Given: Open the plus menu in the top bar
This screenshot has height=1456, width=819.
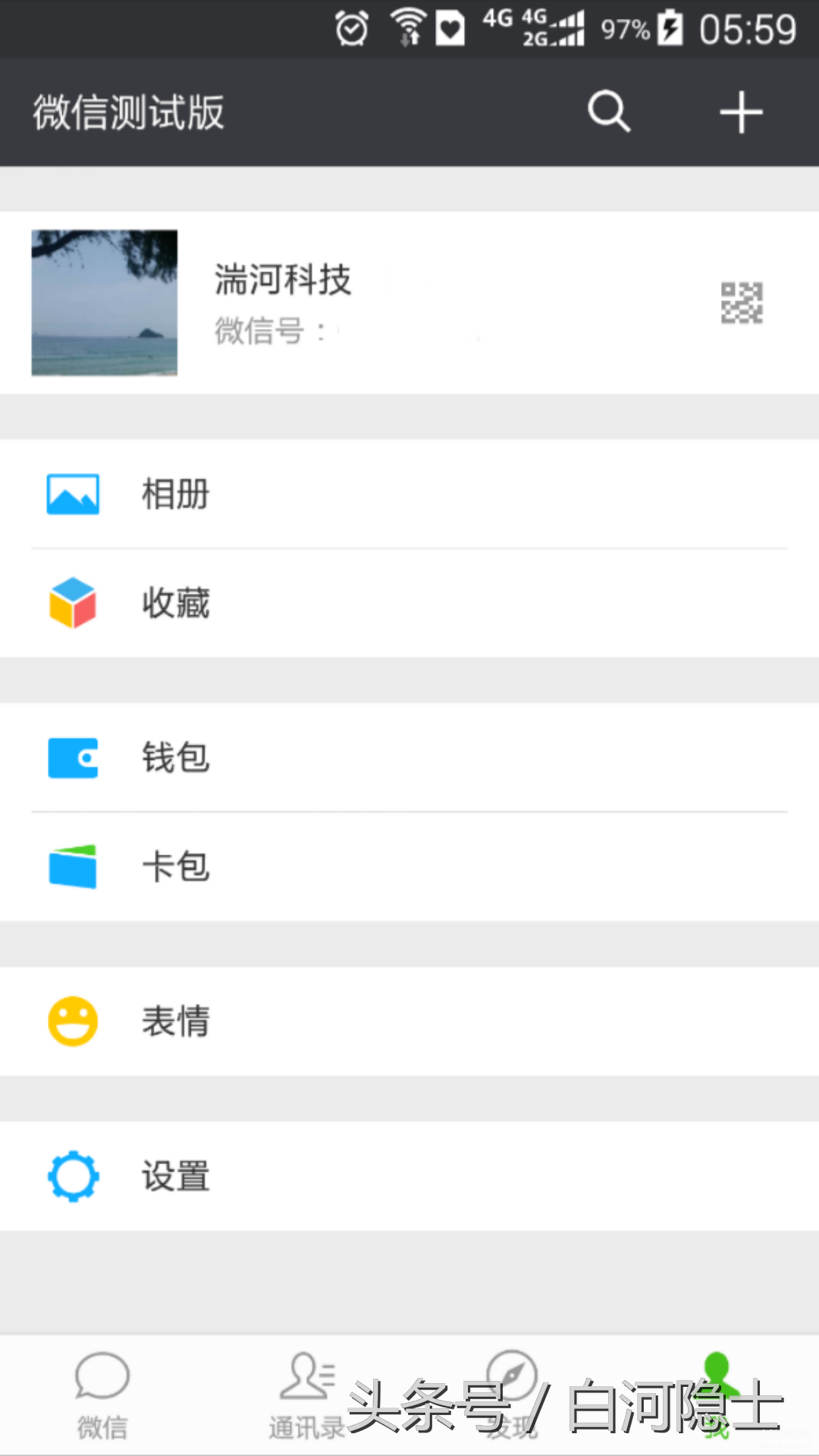Looking at the screenshot, I should (x=741, y=112).
